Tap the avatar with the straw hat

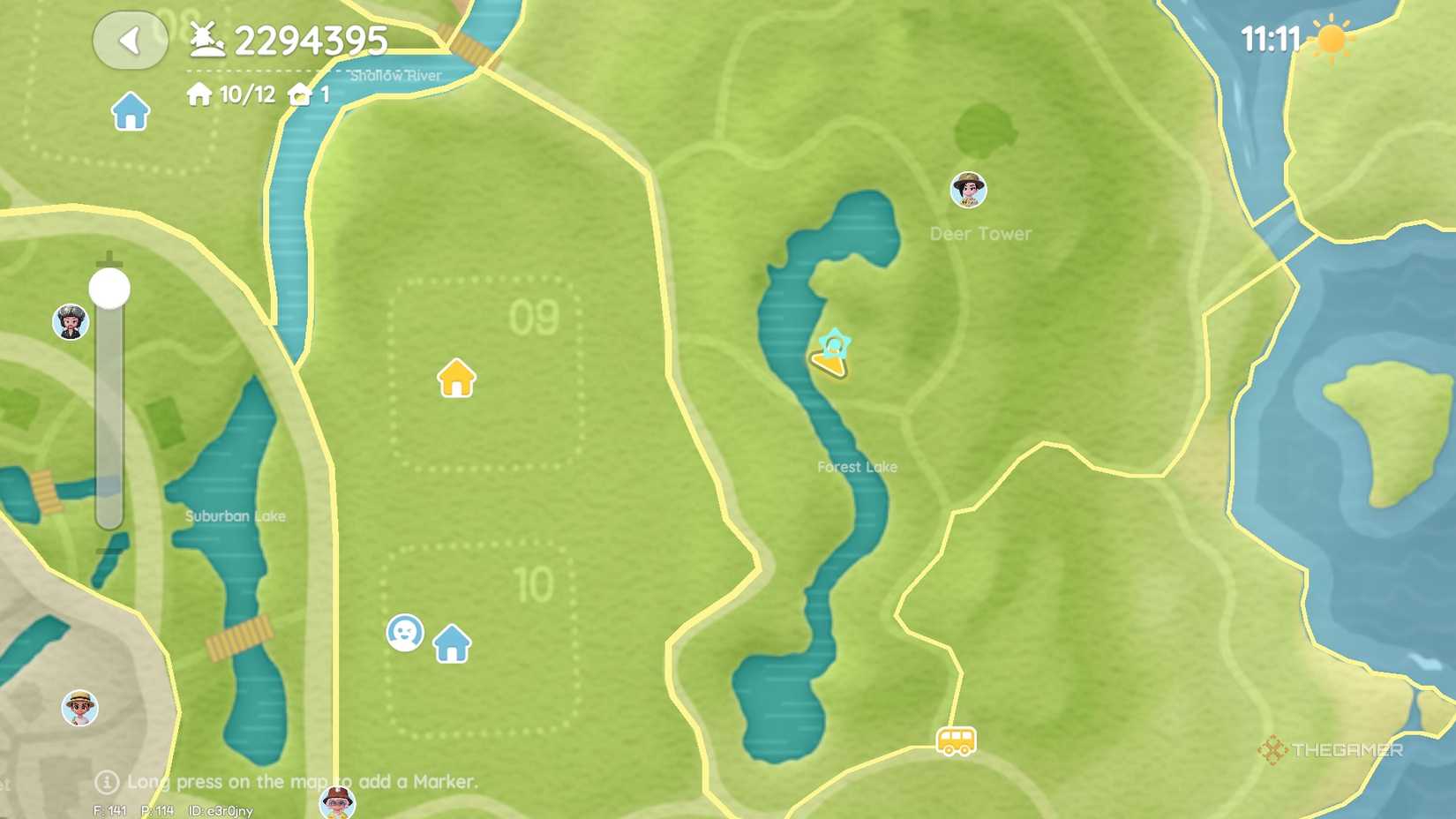pos(79,708)
